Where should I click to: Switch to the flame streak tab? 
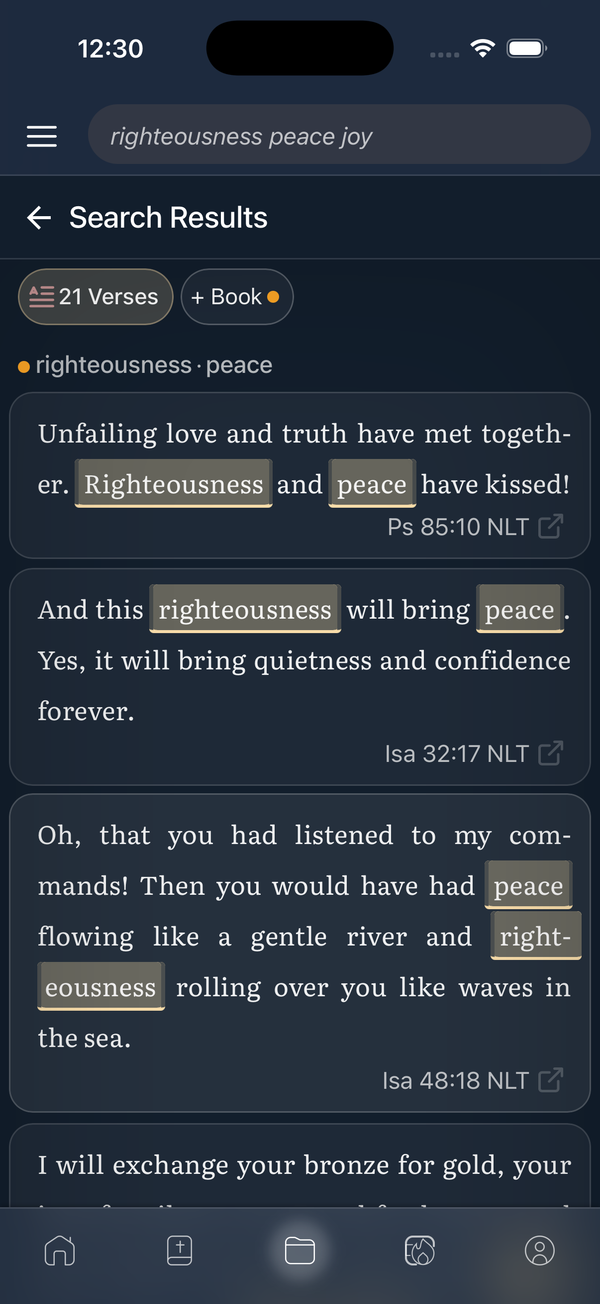pos(419,1250)
